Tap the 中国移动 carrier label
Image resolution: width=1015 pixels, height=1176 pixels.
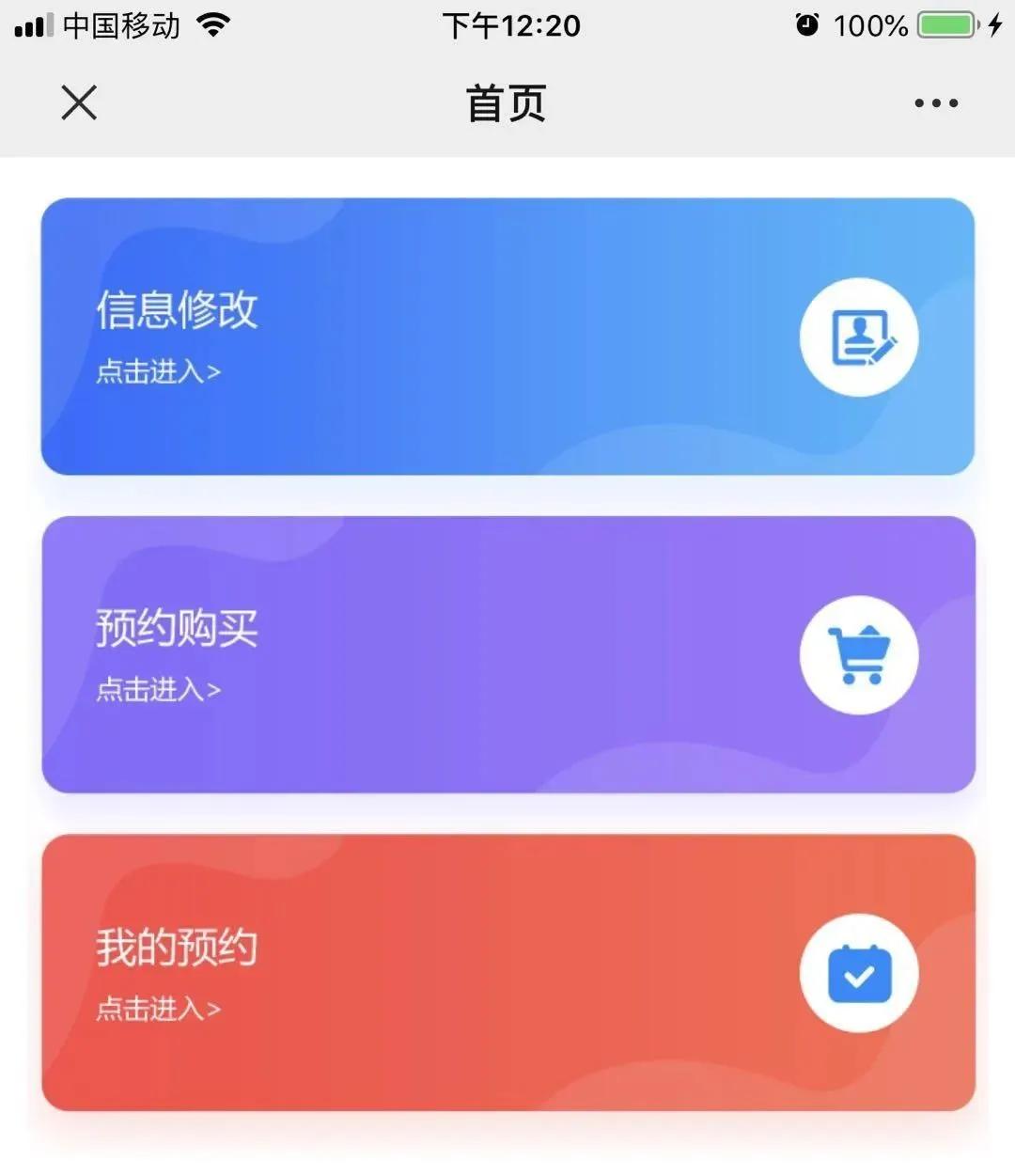click(122, 25)
